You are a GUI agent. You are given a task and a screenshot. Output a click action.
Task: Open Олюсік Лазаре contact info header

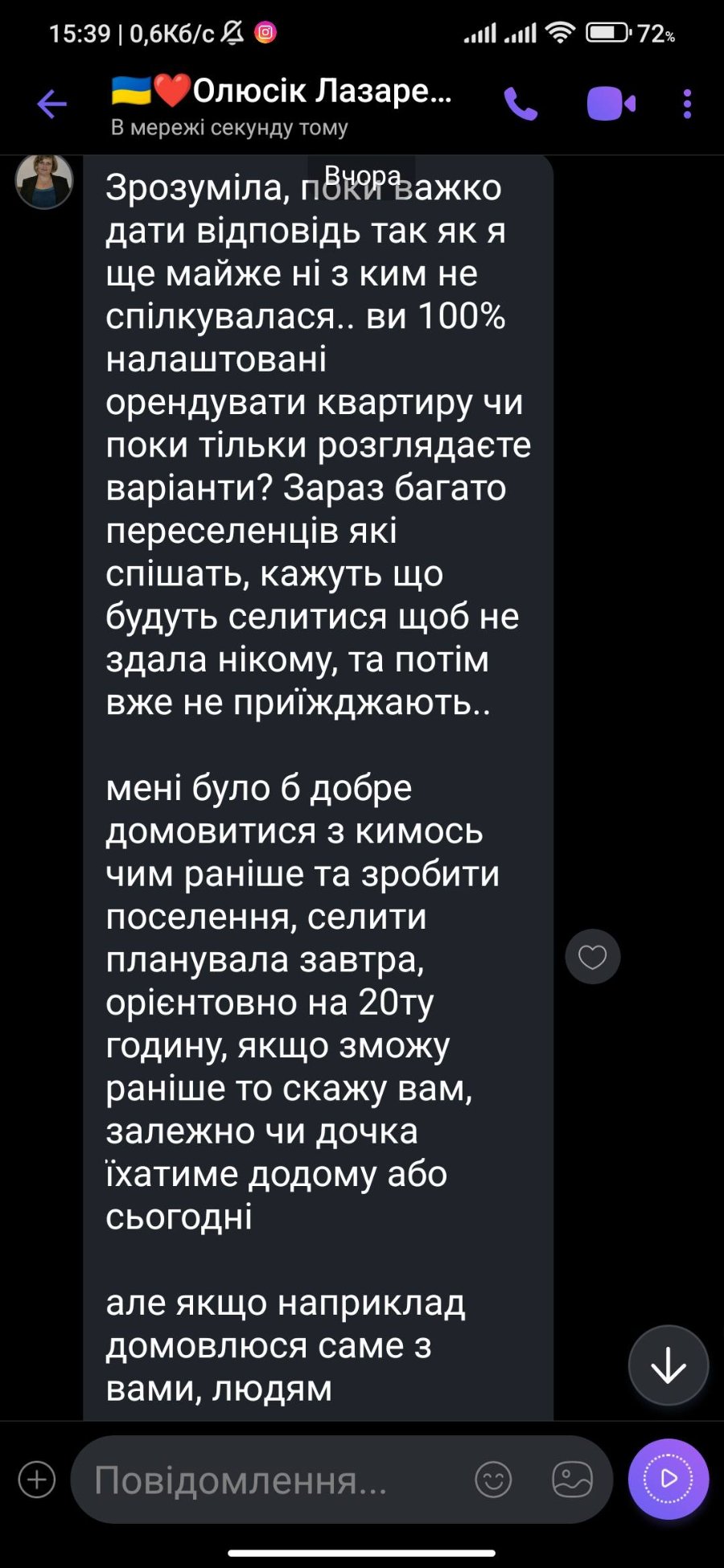click(x=282, y=105)
